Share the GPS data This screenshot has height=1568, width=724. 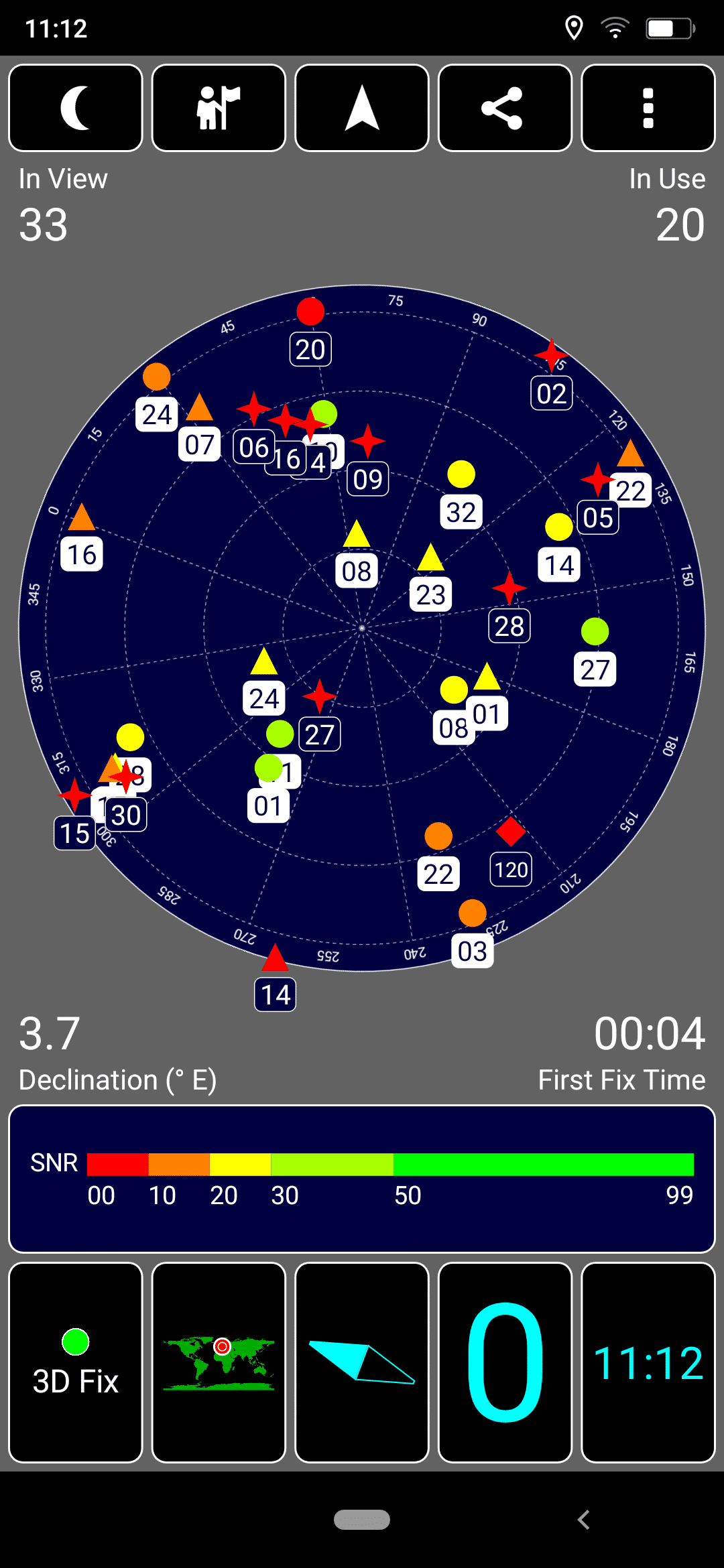click(x=505, y=108)
